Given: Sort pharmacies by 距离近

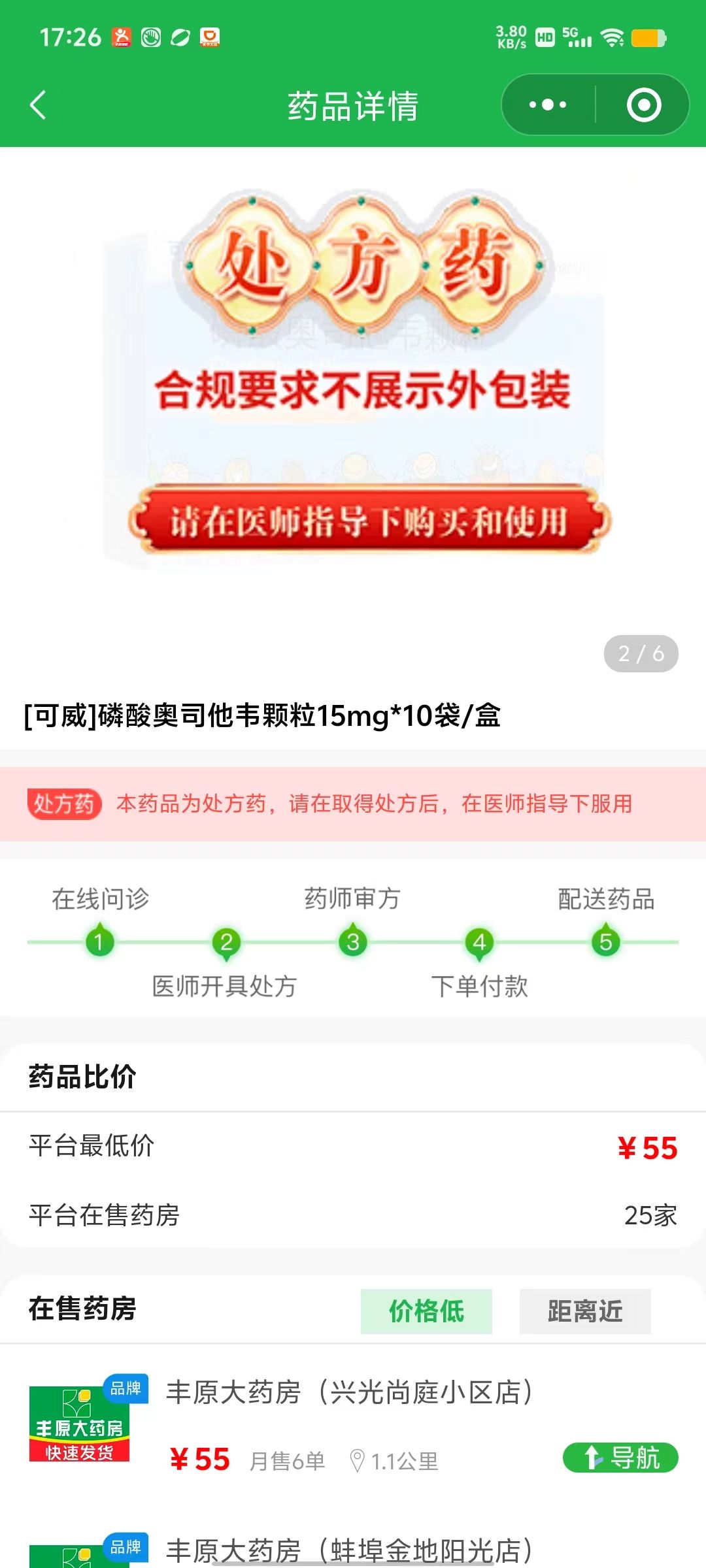Looking at the screenshot, I should 585,1311.
